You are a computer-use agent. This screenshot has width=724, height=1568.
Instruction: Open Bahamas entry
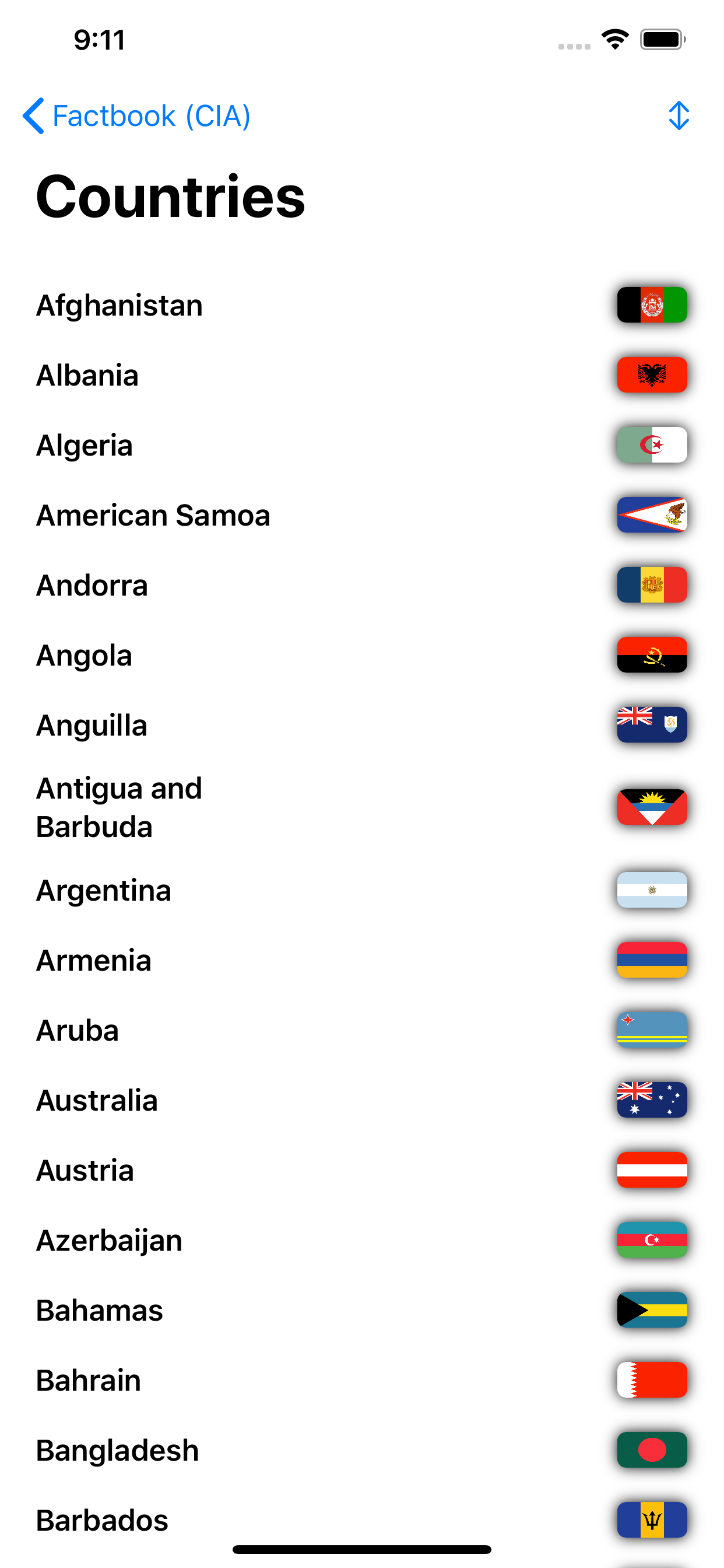click(x=100, y=1310)
